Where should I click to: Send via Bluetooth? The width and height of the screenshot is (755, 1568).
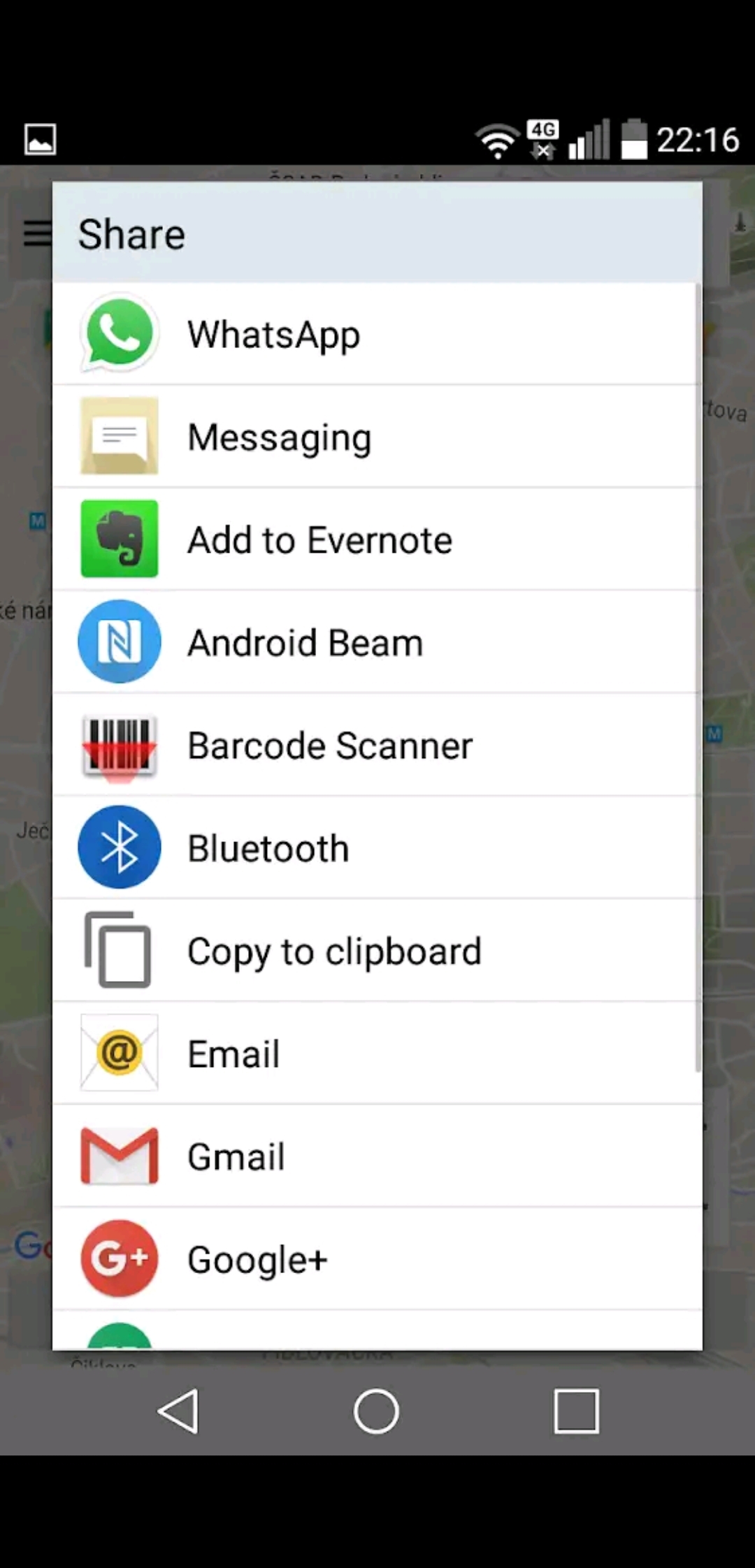pyautogui.click(x=377, y=848)
